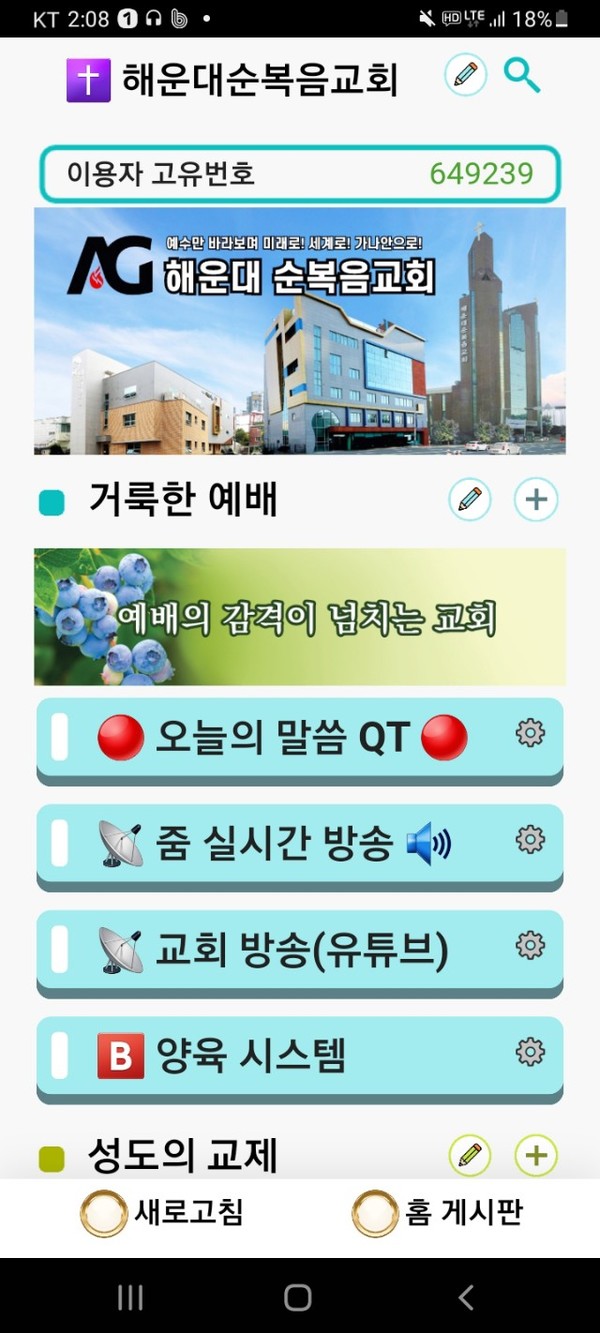This screenshot has height=1333, width=600.
Task: Add item to the 거룩한 예배 section
Action: point(536,499)
